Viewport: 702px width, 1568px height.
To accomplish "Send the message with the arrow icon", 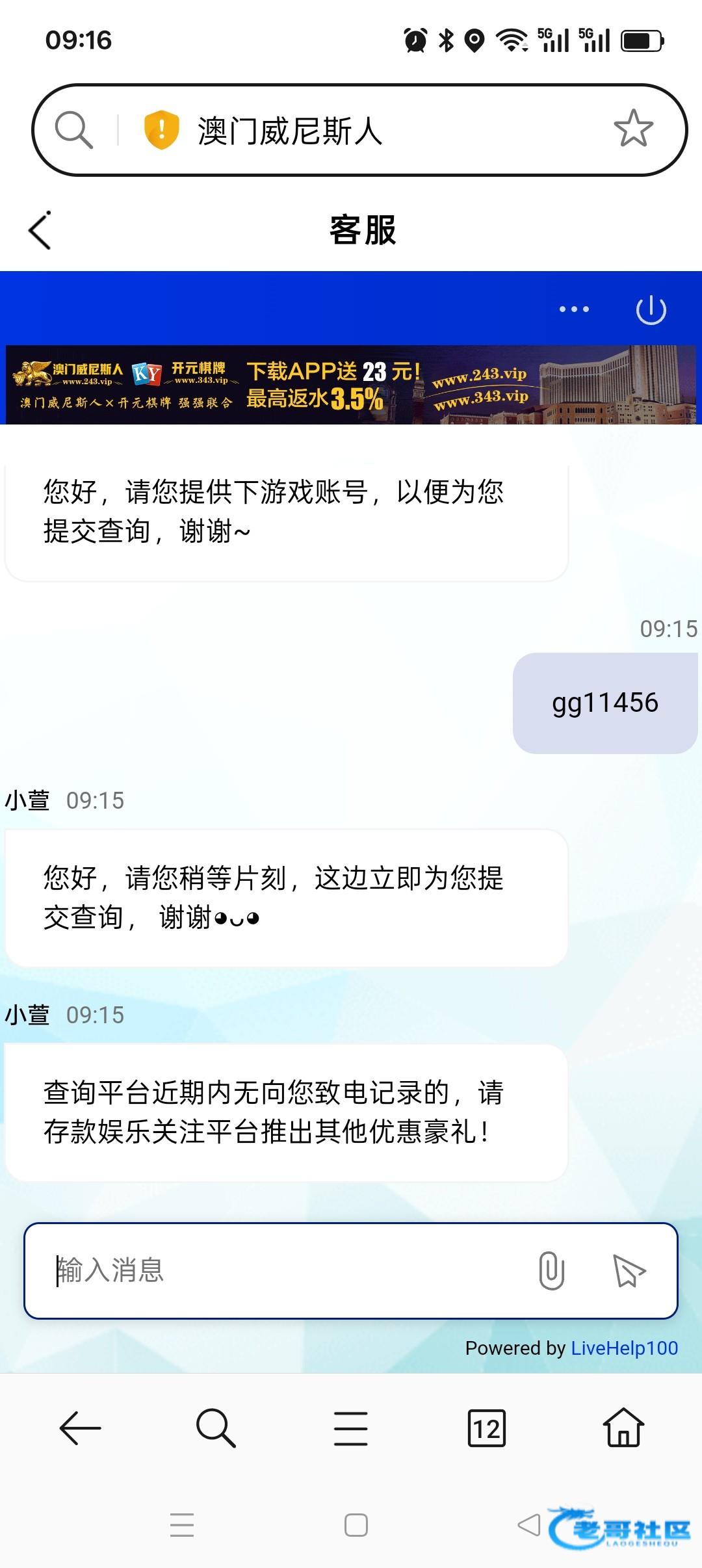I will (629, 1270).
